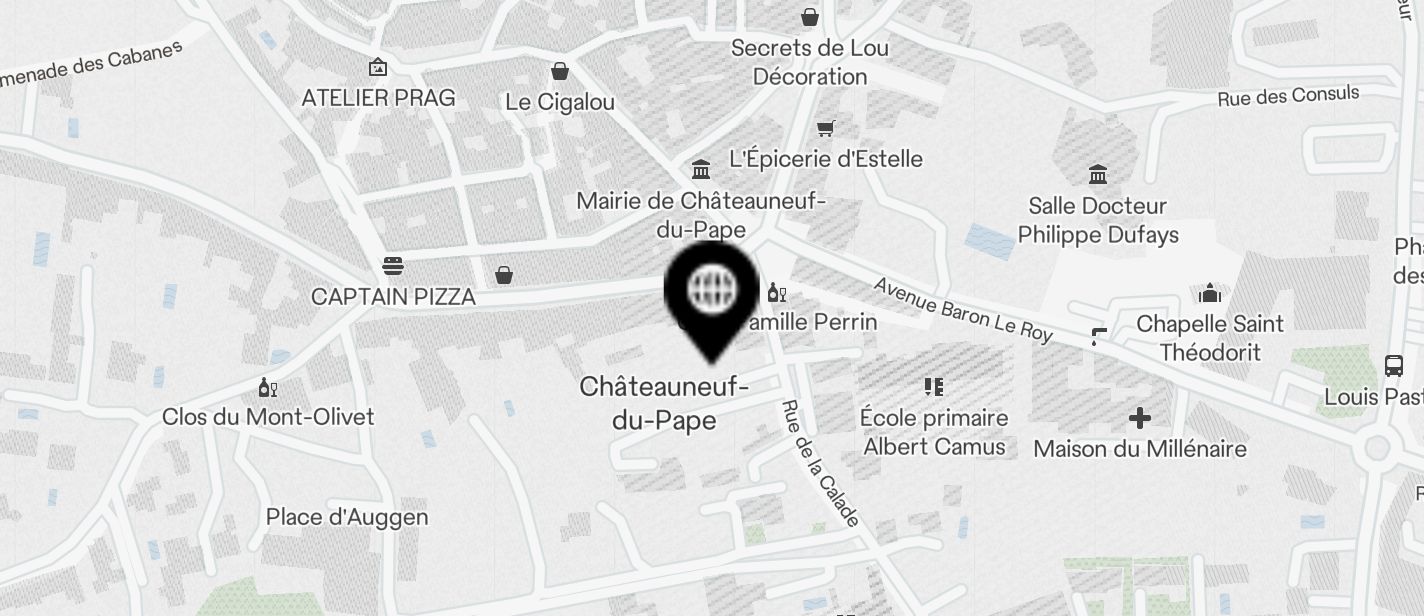Open L'Épicerie d'Estelle grocery marker
Screen dimensions: 1424x616
[x=825, y=128]
